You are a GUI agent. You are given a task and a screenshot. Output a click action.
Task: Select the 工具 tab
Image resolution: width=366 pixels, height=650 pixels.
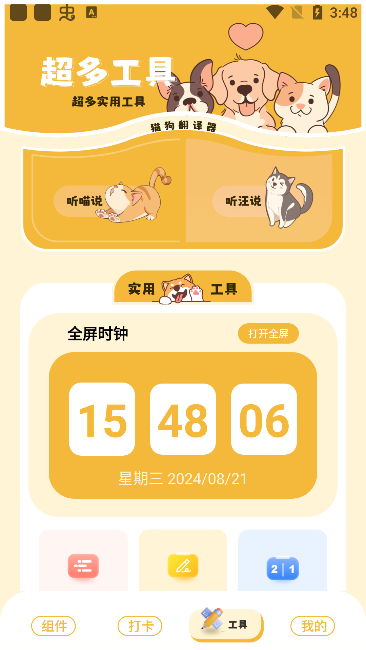click(226, 624)
